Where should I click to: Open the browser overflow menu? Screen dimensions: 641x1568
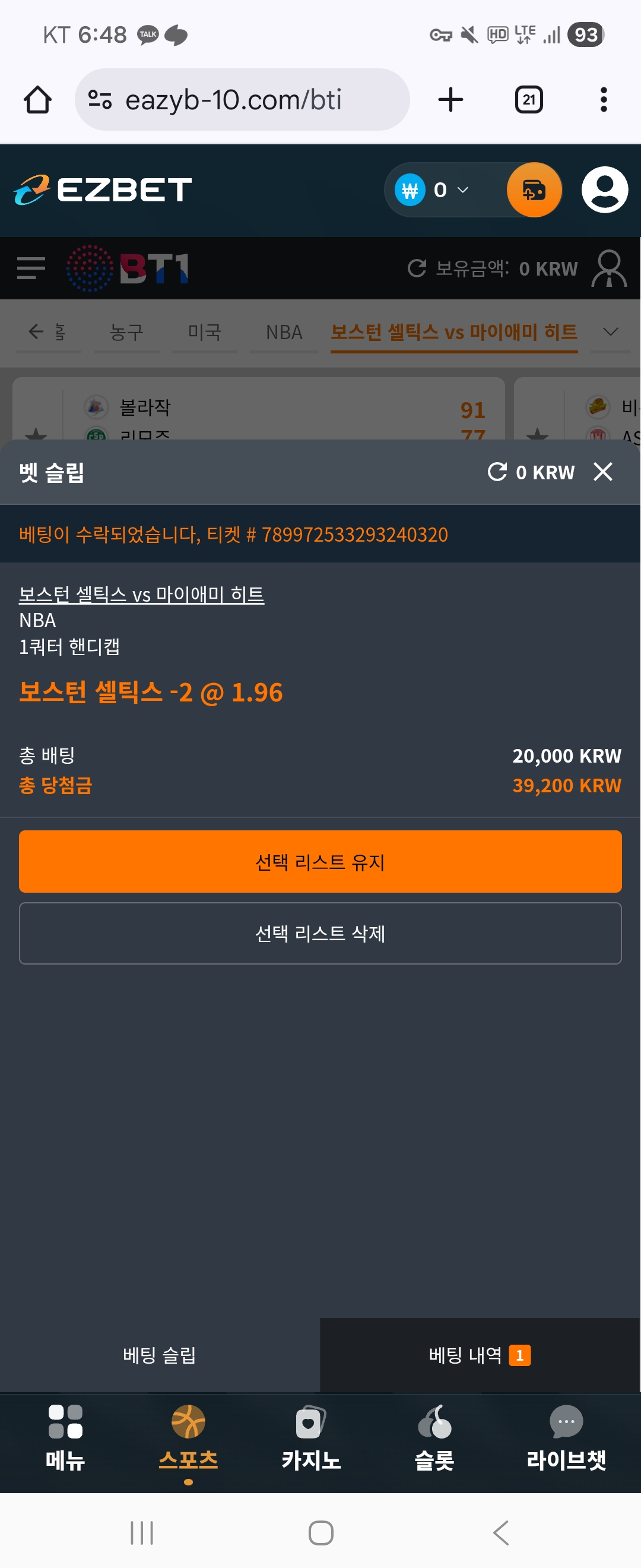pyautogui.click(x=603, y=100)
